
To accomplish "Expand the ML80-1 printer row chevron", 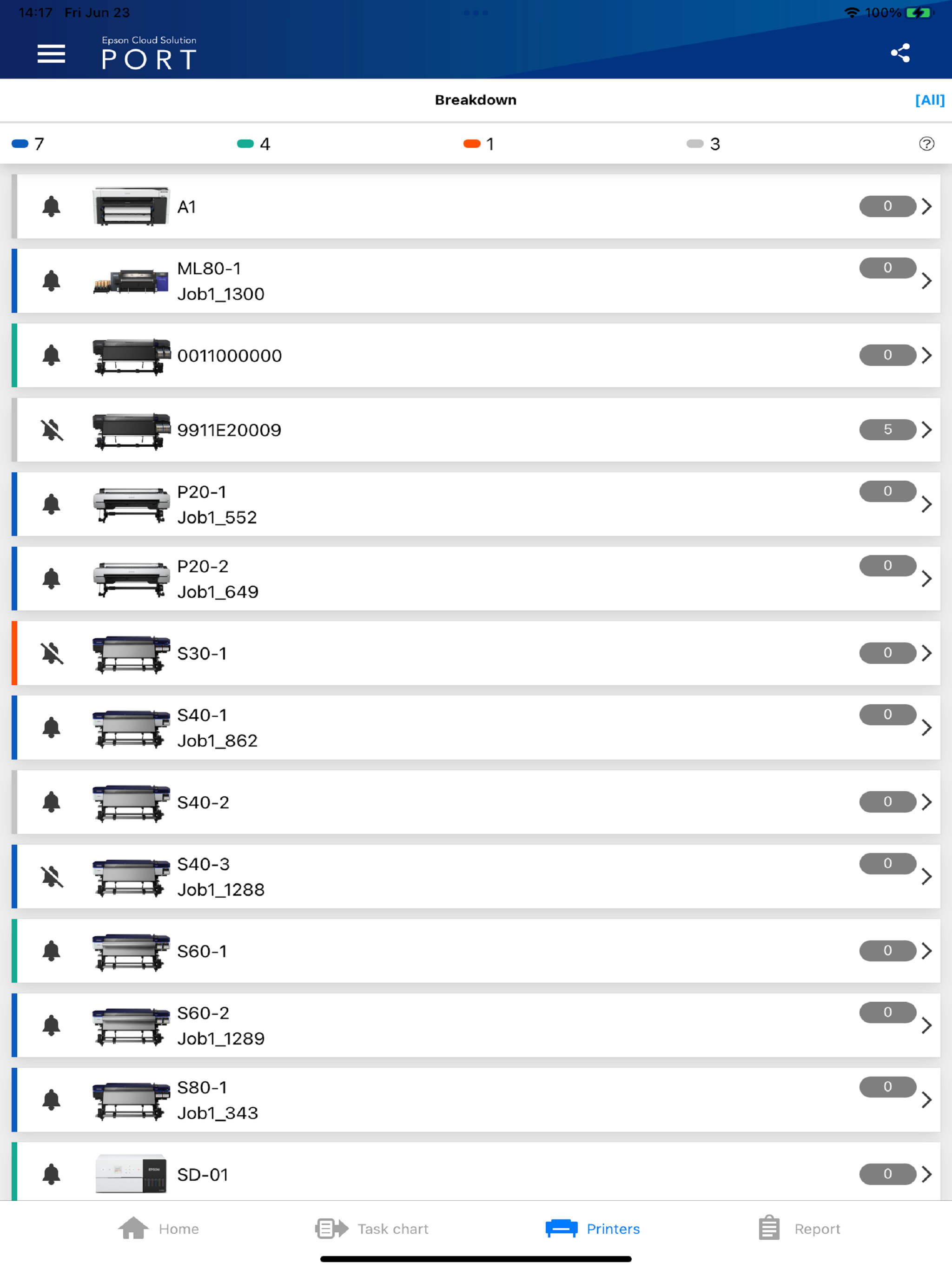I will point(927,281).
